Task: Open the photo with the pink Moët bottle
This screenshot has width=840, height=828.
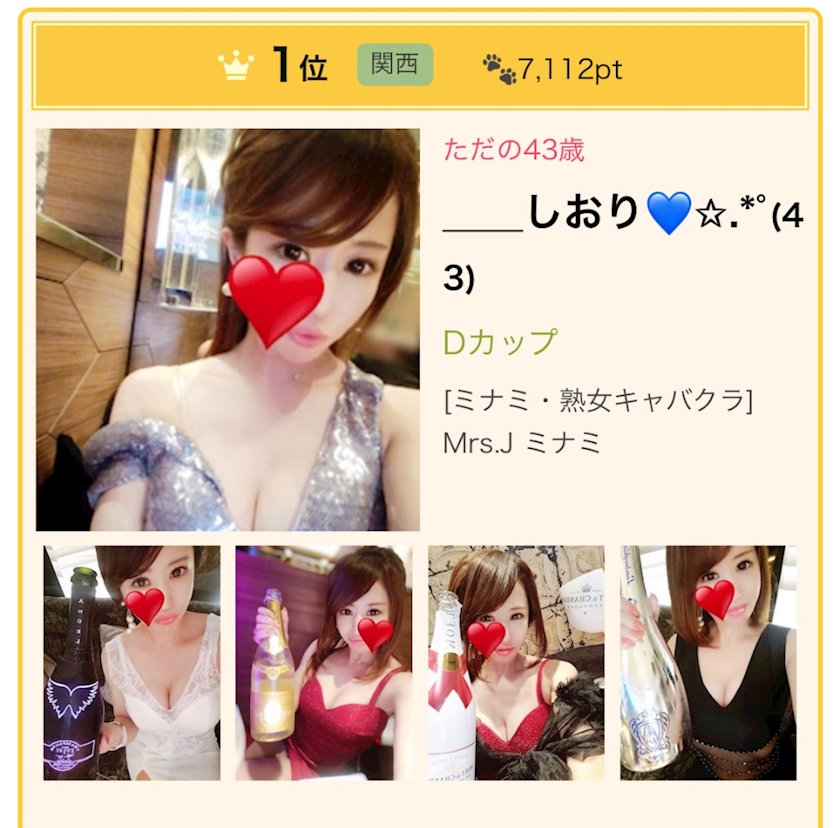Action: [516, 663]
